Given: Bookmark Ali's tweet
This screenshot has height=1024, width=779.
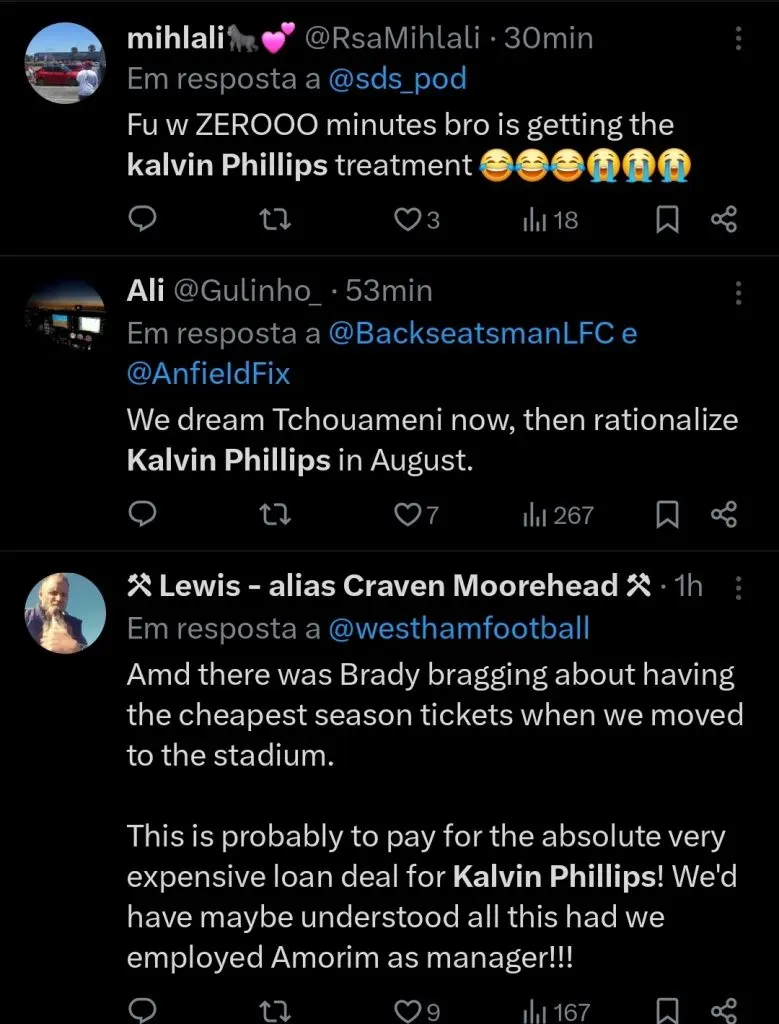Looking at the screenshot, I should (x=667, y=514).
